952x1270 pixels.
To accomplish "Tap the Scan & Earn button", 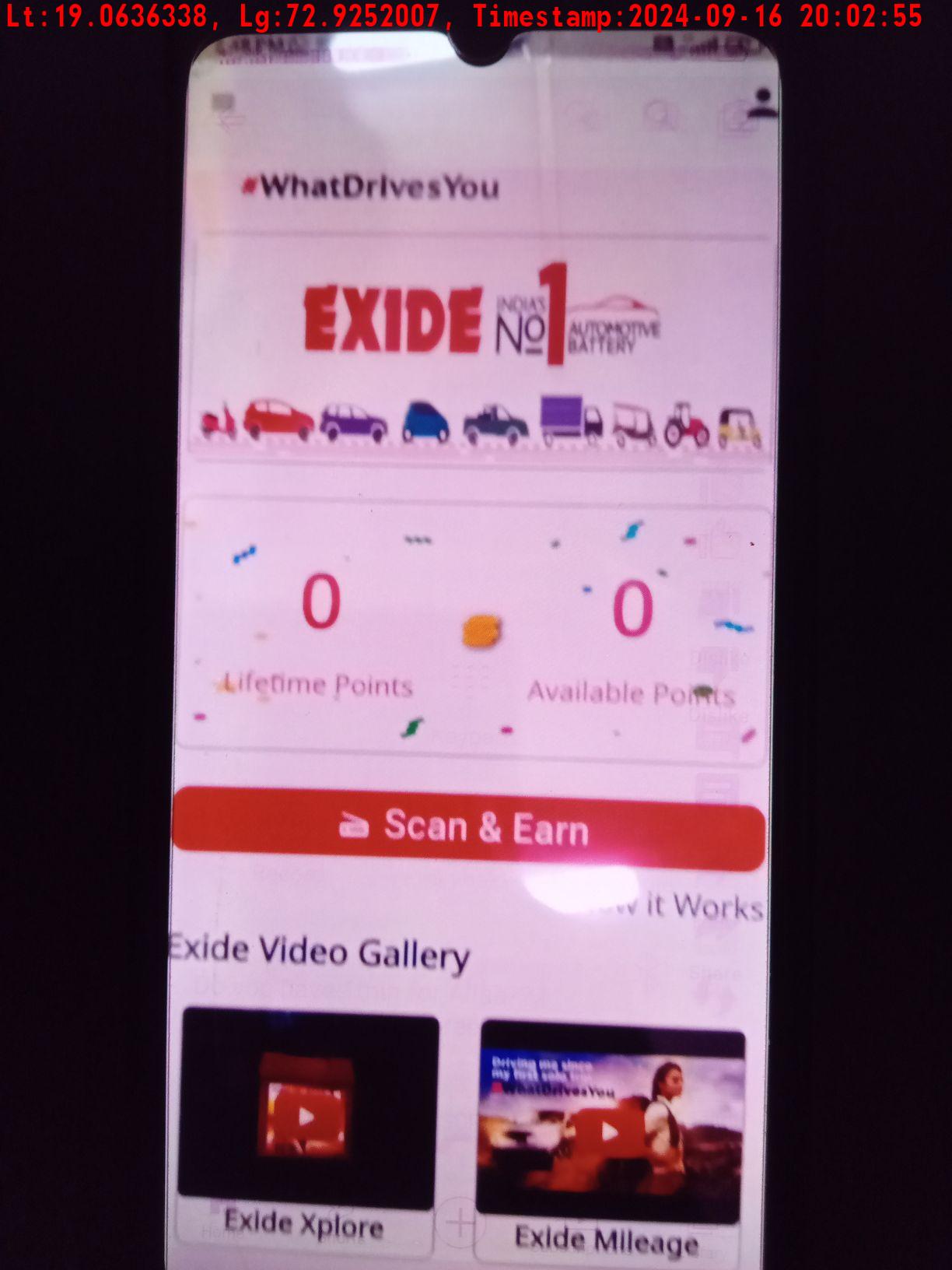I will click(468, 828).
